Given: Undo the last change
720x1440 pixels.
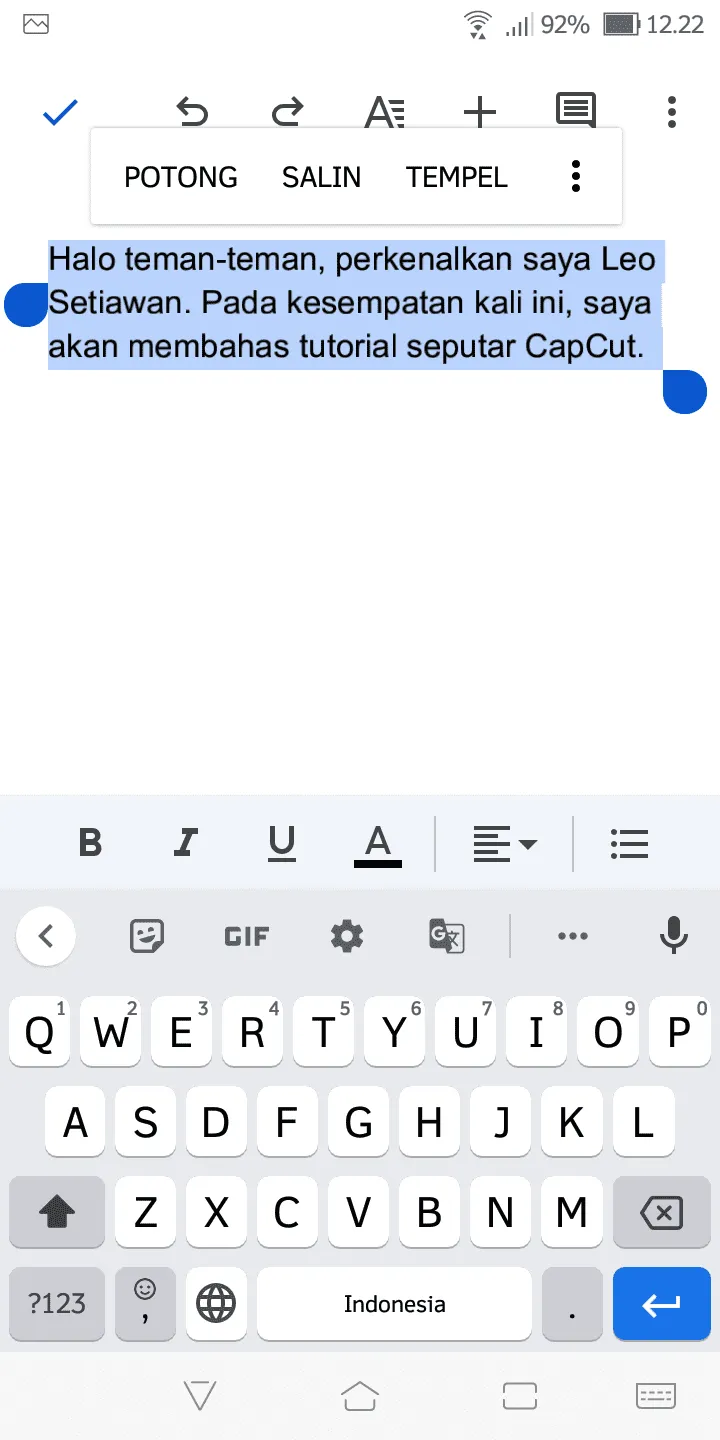Looking at the screenshot, I should click(192, 111).
